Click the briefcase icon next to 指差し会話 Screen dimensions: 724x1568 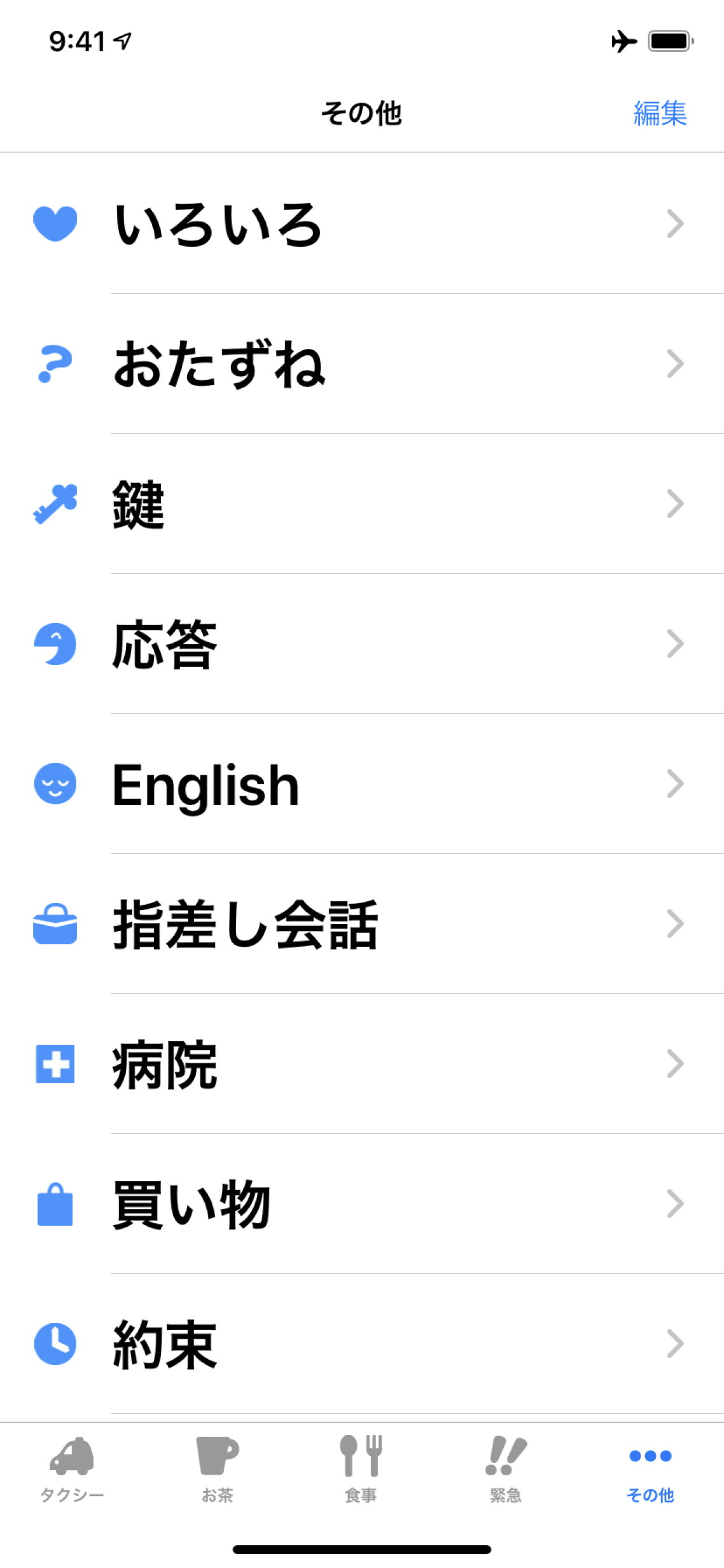point(55,924)
